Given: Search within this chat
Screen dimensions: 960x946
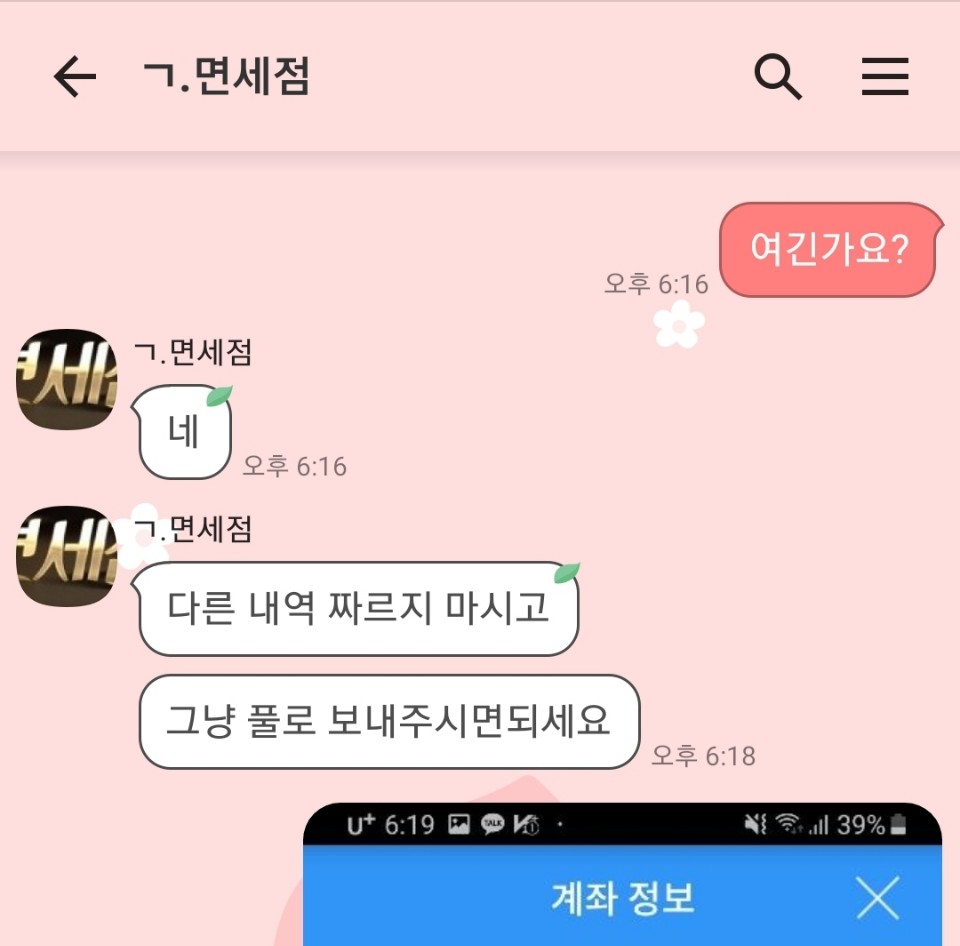Looking at the screenshot, I should 777,77.
